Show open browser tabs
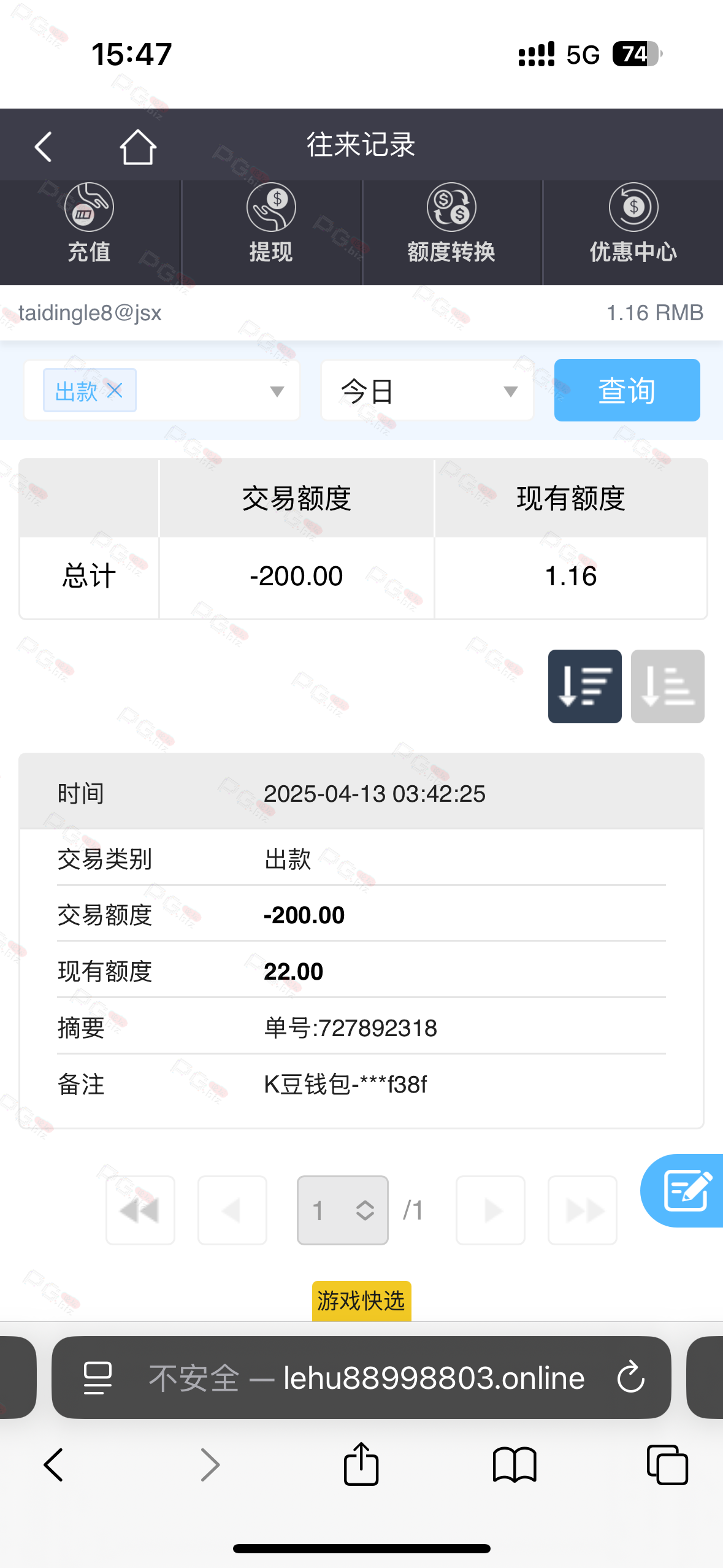The height and width of the screenshot is (1568, 723). point(667,1465)
